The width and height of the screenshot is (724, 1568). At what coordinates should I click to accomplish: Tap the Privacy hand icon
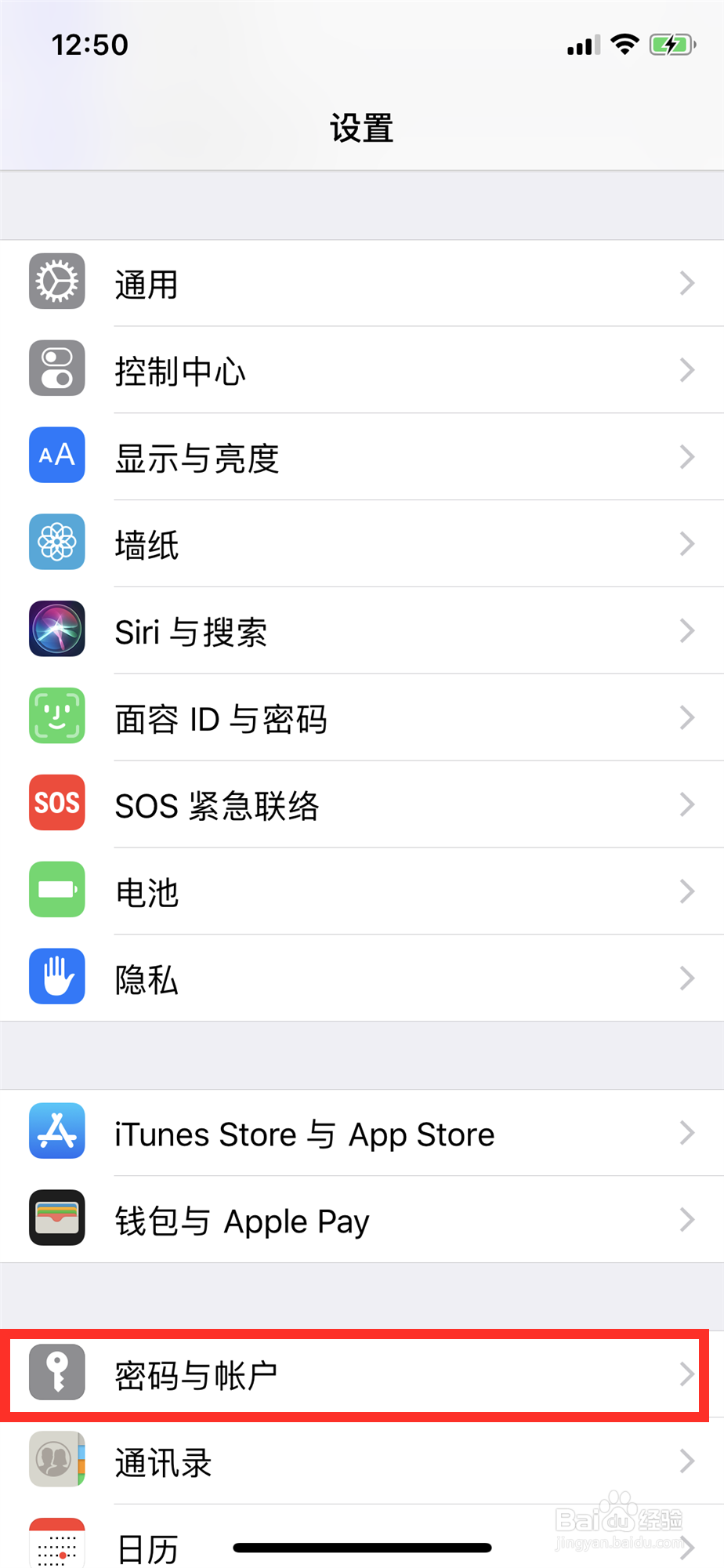(56, 977)
